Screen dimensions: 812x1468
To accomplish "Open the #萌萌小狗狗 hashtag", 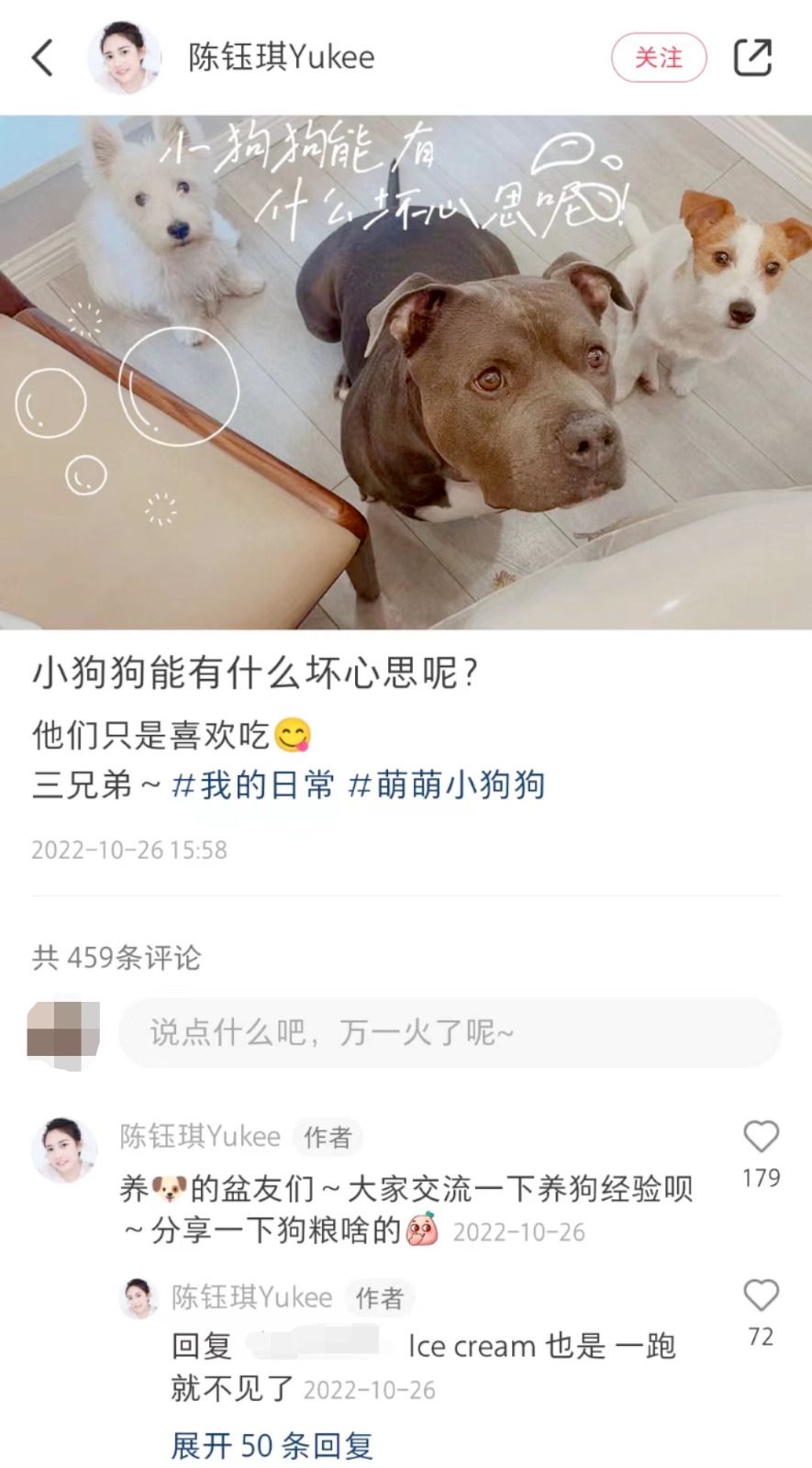I will [448, 785].
